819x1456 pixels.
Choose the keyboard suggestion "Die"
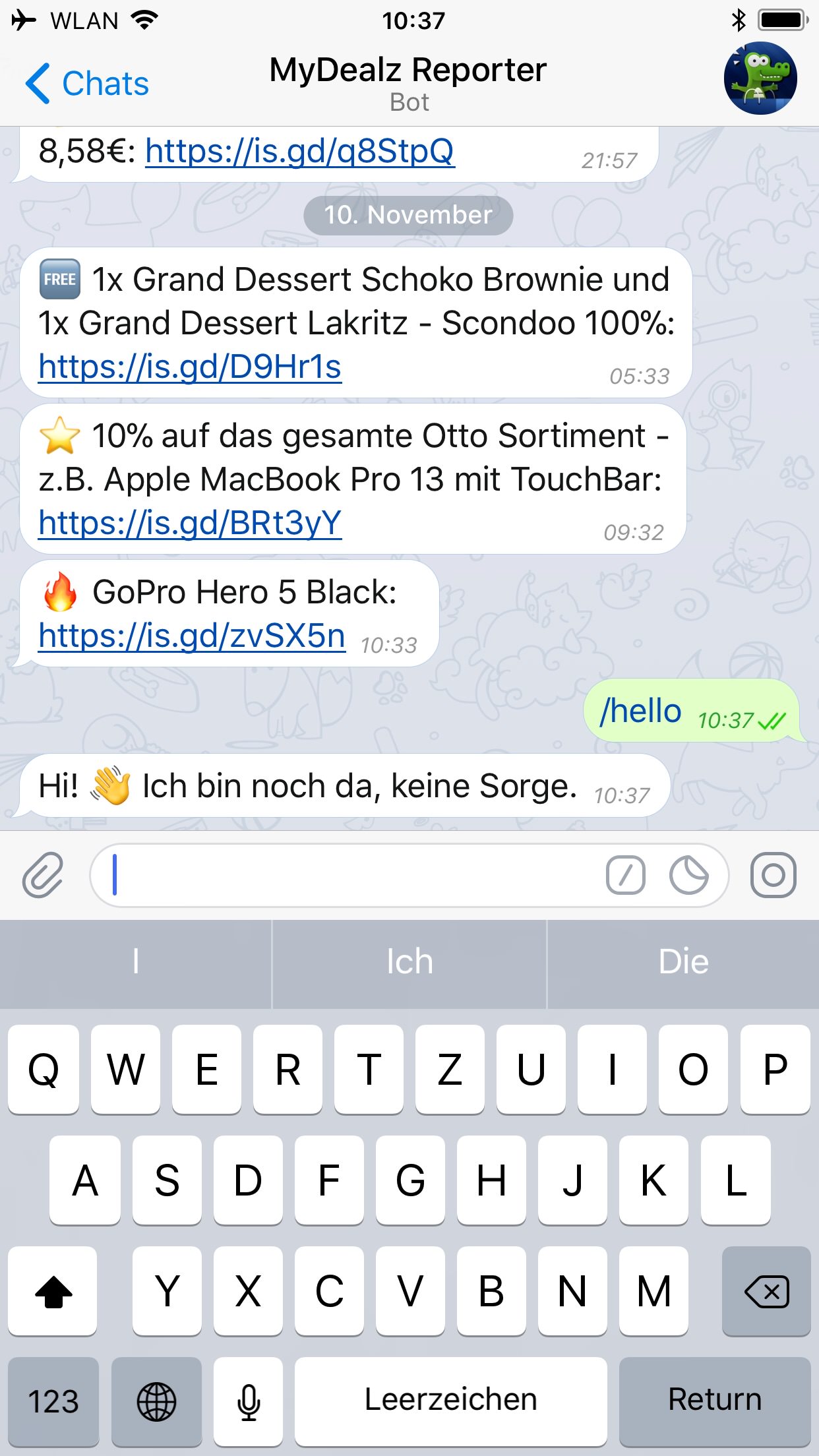click(683, 962)
